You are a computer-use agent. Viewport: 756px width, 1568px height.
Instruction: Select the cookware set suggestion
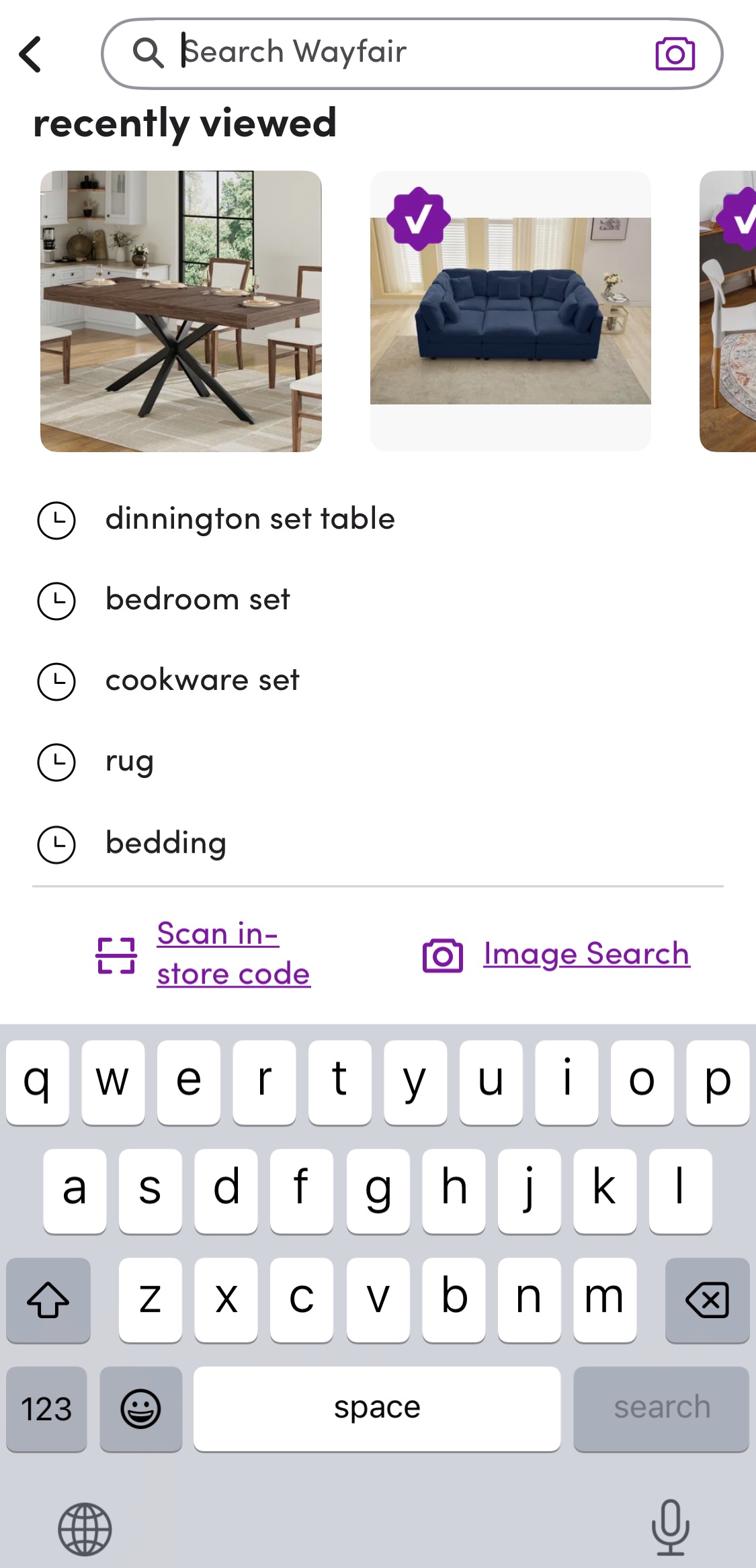(202, 680)
